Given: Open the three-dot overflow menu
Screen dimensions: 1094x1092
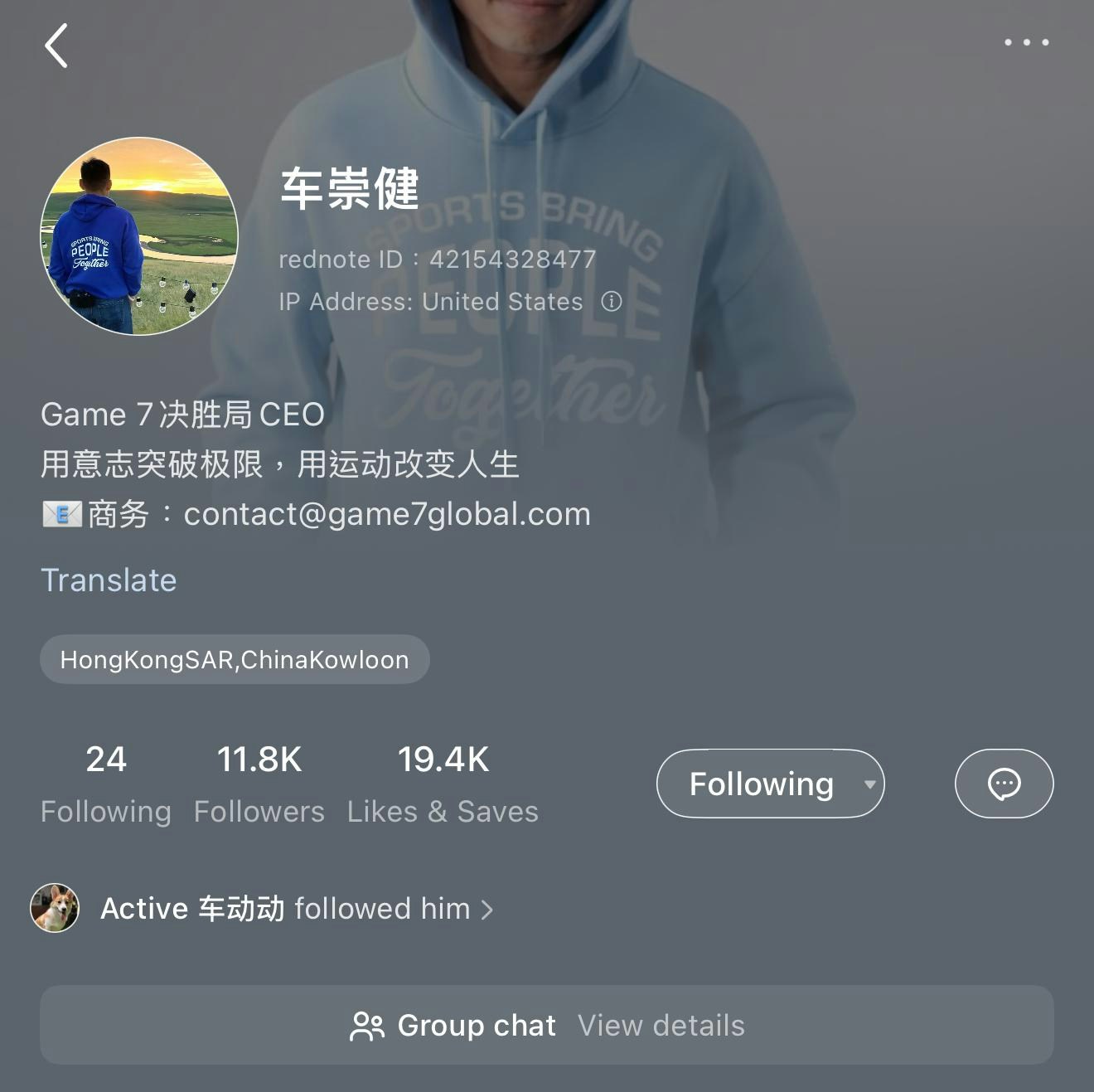Looking at the screenshot, I should tap(1026, 42).
